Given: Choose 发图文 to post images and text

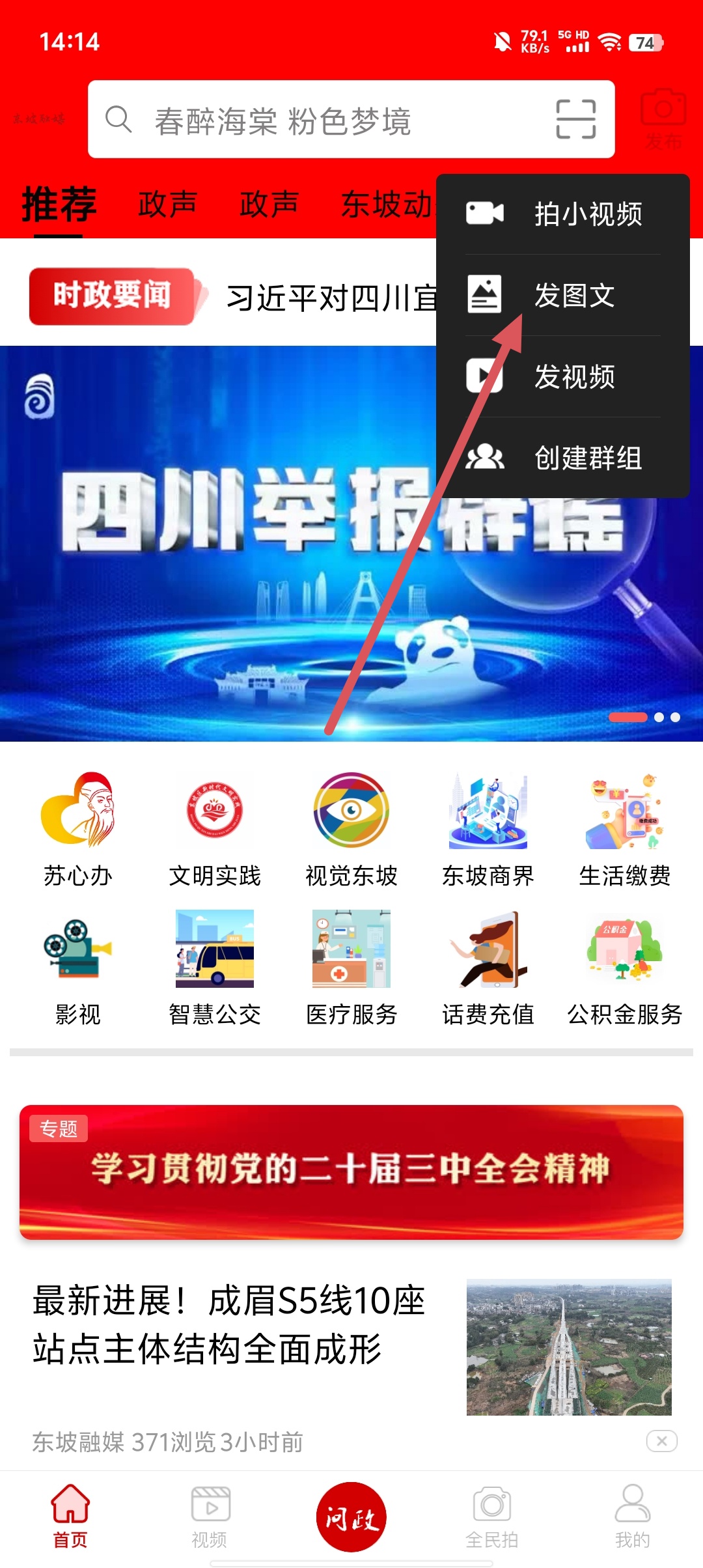Looking at the screenshot, I should [562, 295].
